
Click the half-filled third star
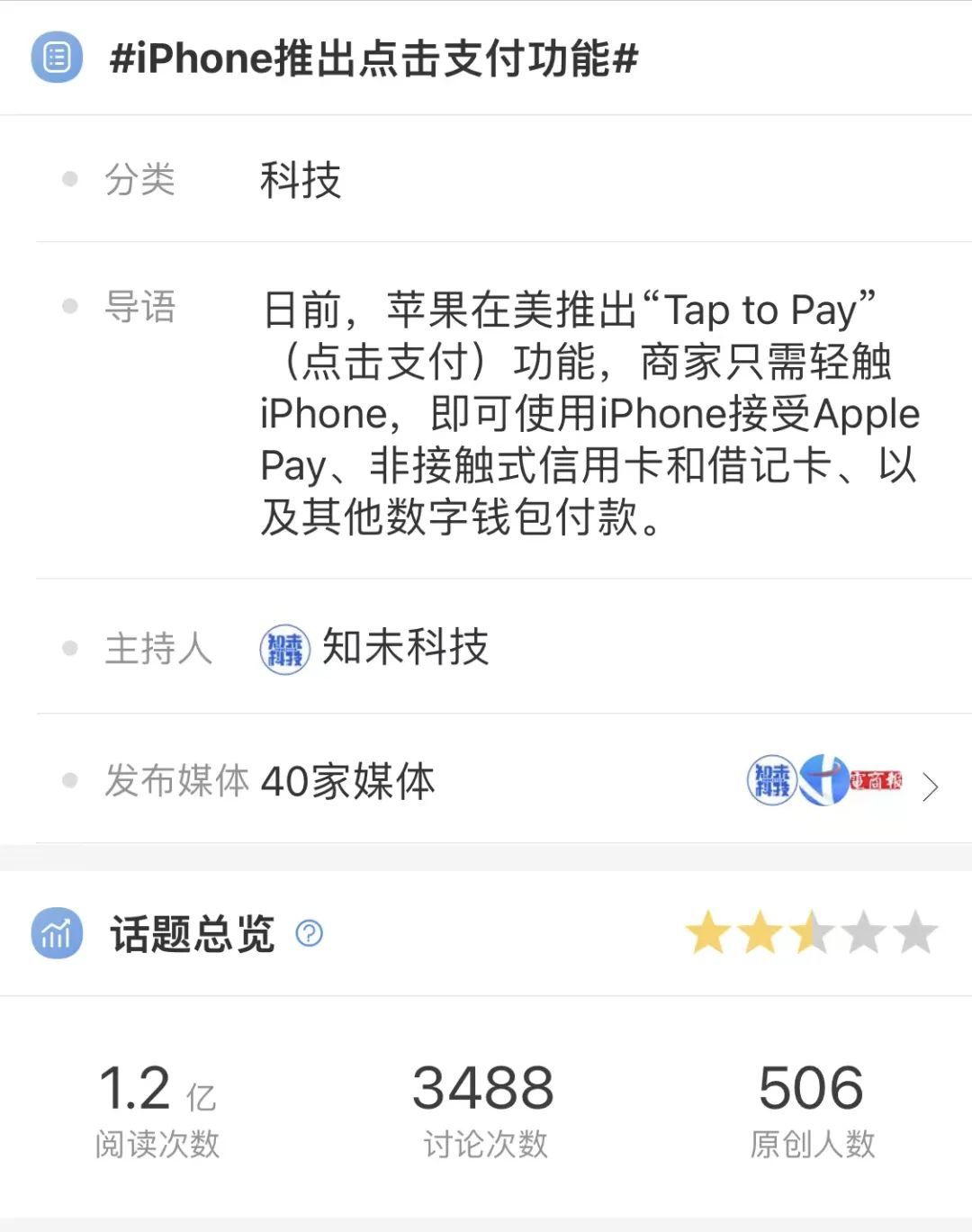pos(813,934)
